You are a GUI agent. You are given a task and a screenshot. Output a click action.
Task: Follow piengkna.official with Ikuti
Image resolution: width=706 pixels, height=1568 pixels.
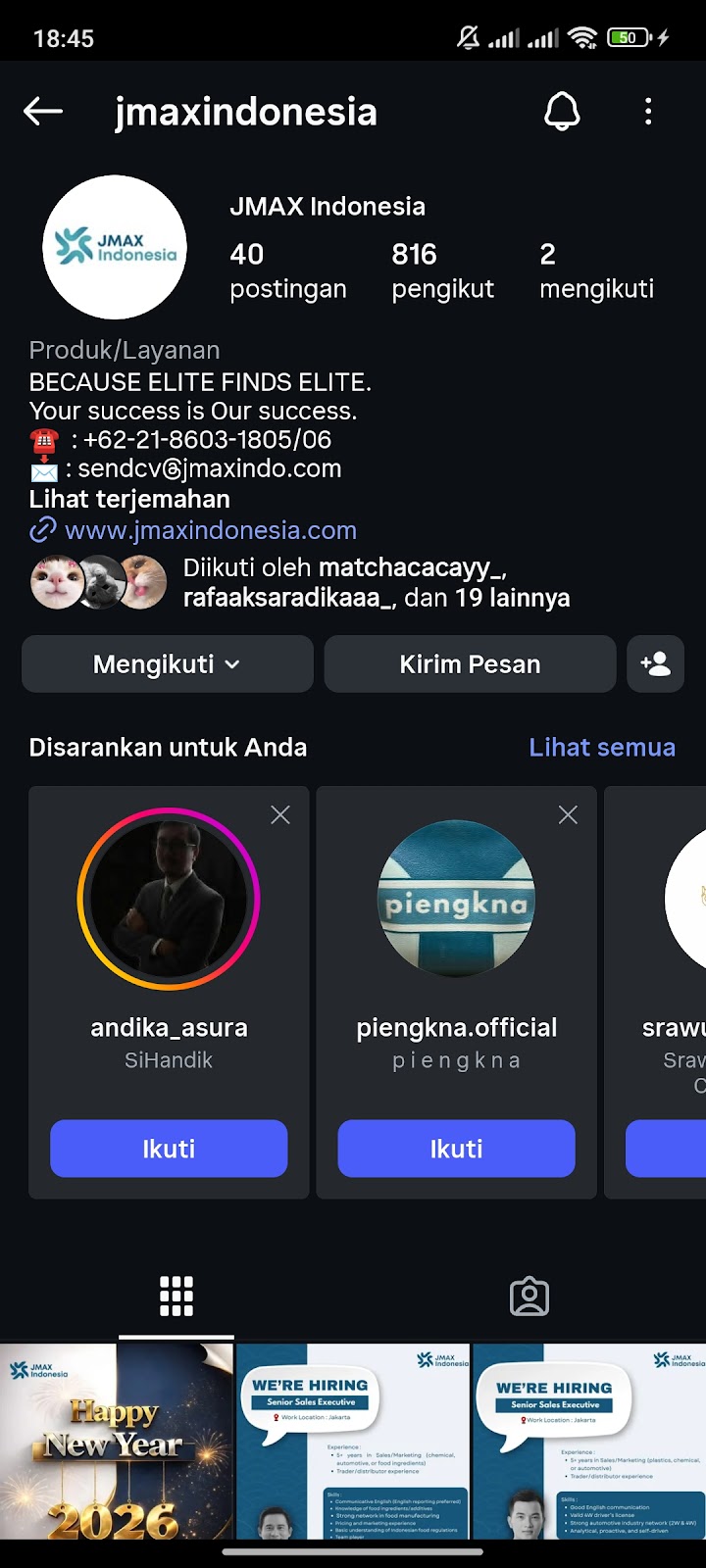456,1149
